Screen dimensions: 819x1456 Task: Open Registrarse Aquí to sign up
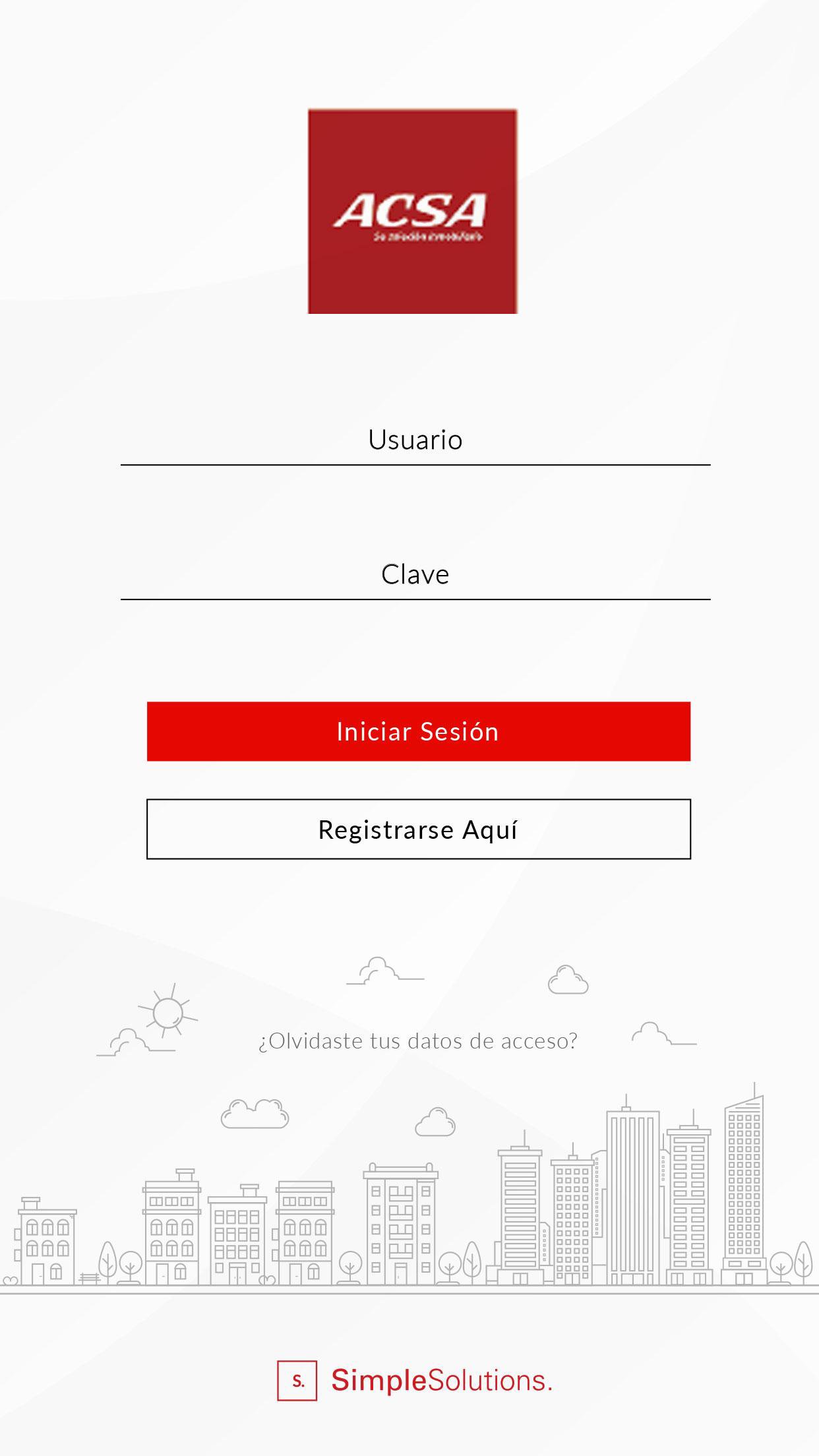point(419,829)
